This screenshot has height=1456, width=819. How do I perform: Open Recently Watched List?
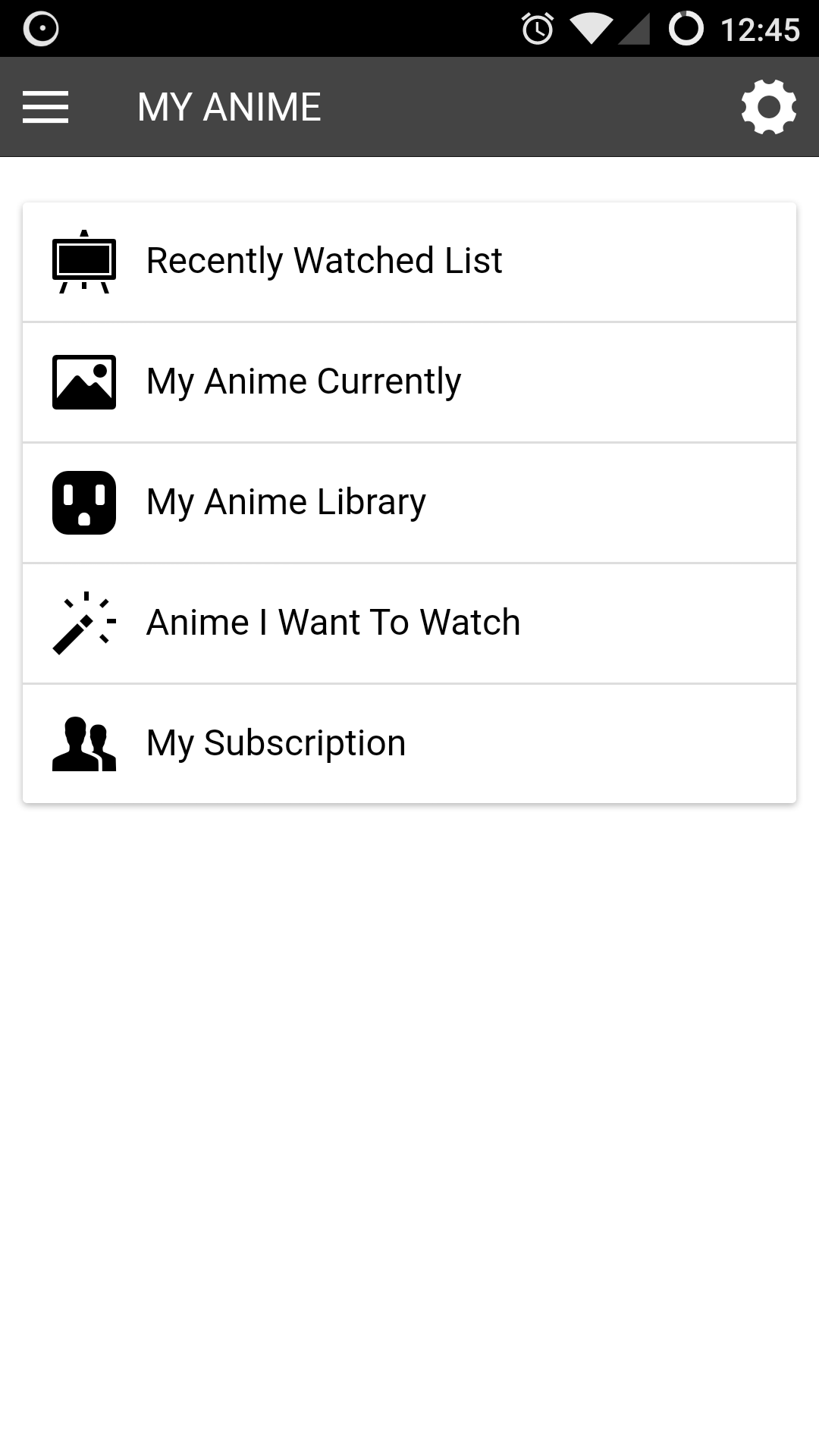pyautogui.click(x=409, y=262)
